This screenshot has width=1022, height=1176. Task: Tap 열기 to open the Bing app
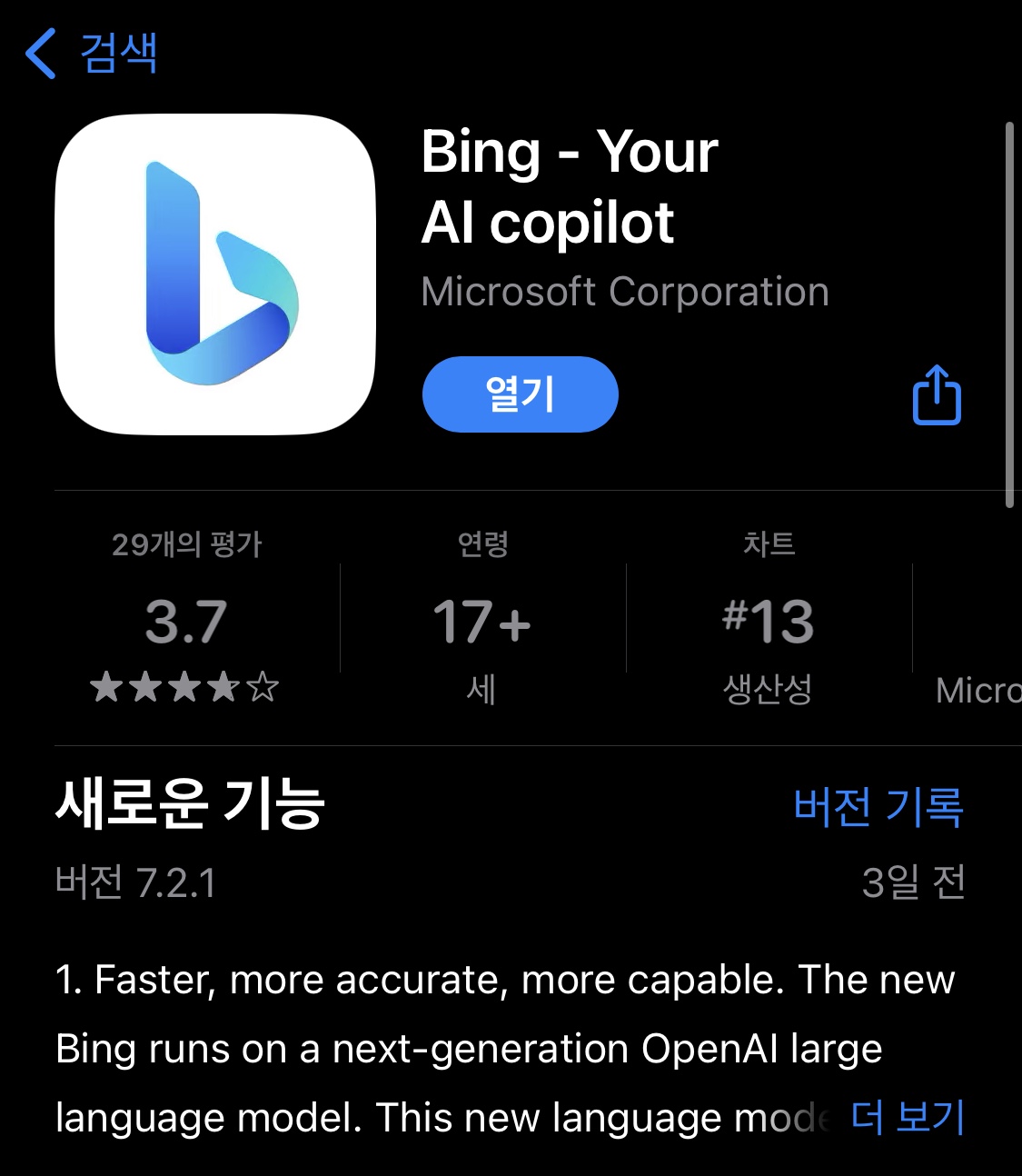(x=520, y=394)
